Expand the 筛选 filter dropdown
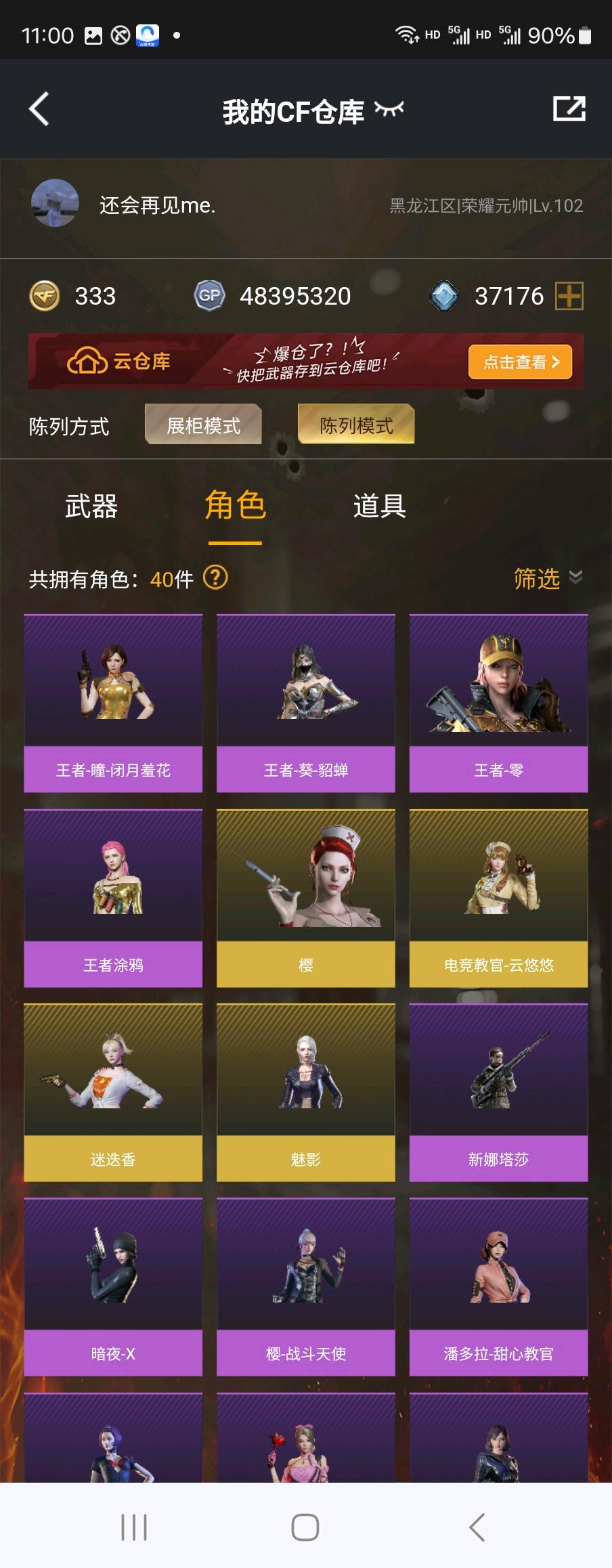612x1568 pixels. pos(547,578)
